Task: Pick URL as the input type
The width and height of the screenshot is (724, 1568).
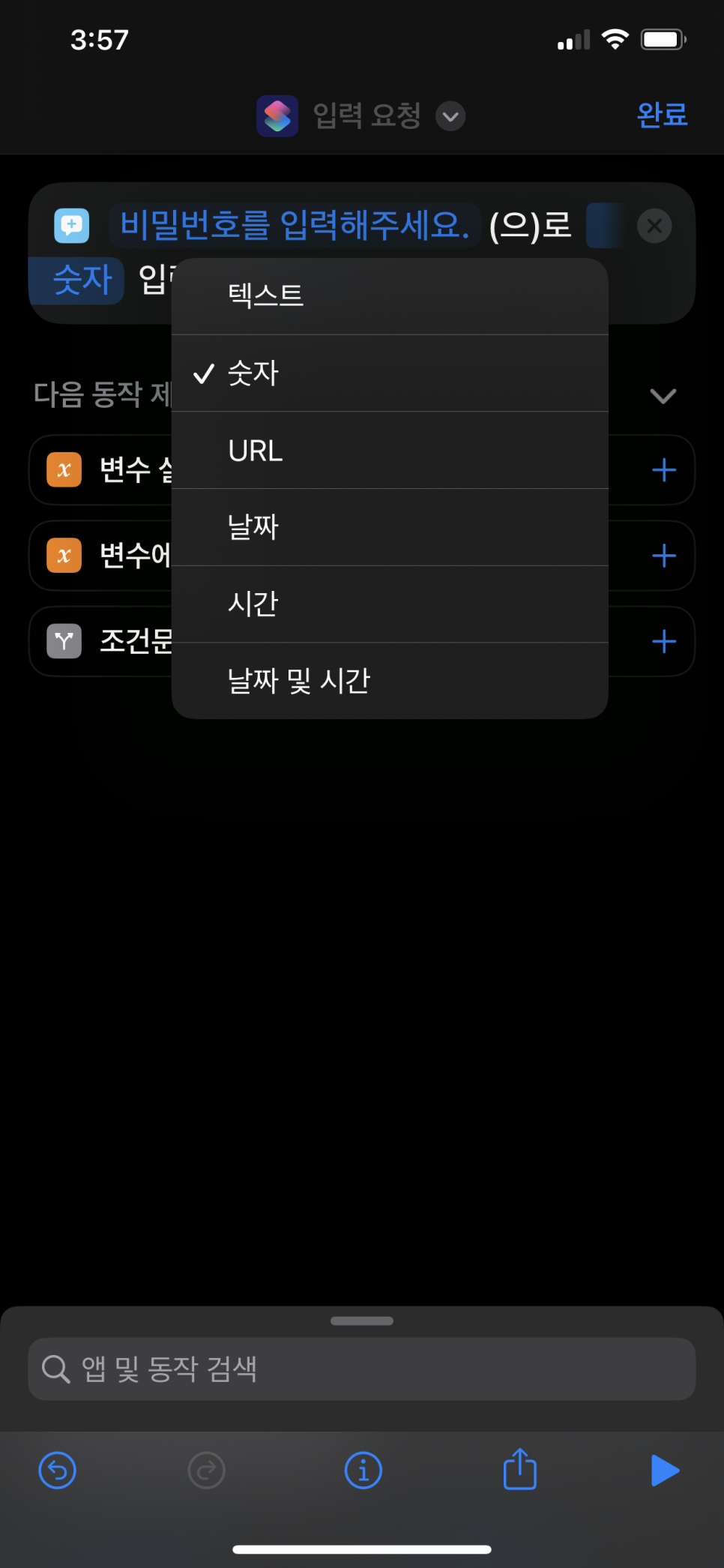Action: click(x=389, y=451)
